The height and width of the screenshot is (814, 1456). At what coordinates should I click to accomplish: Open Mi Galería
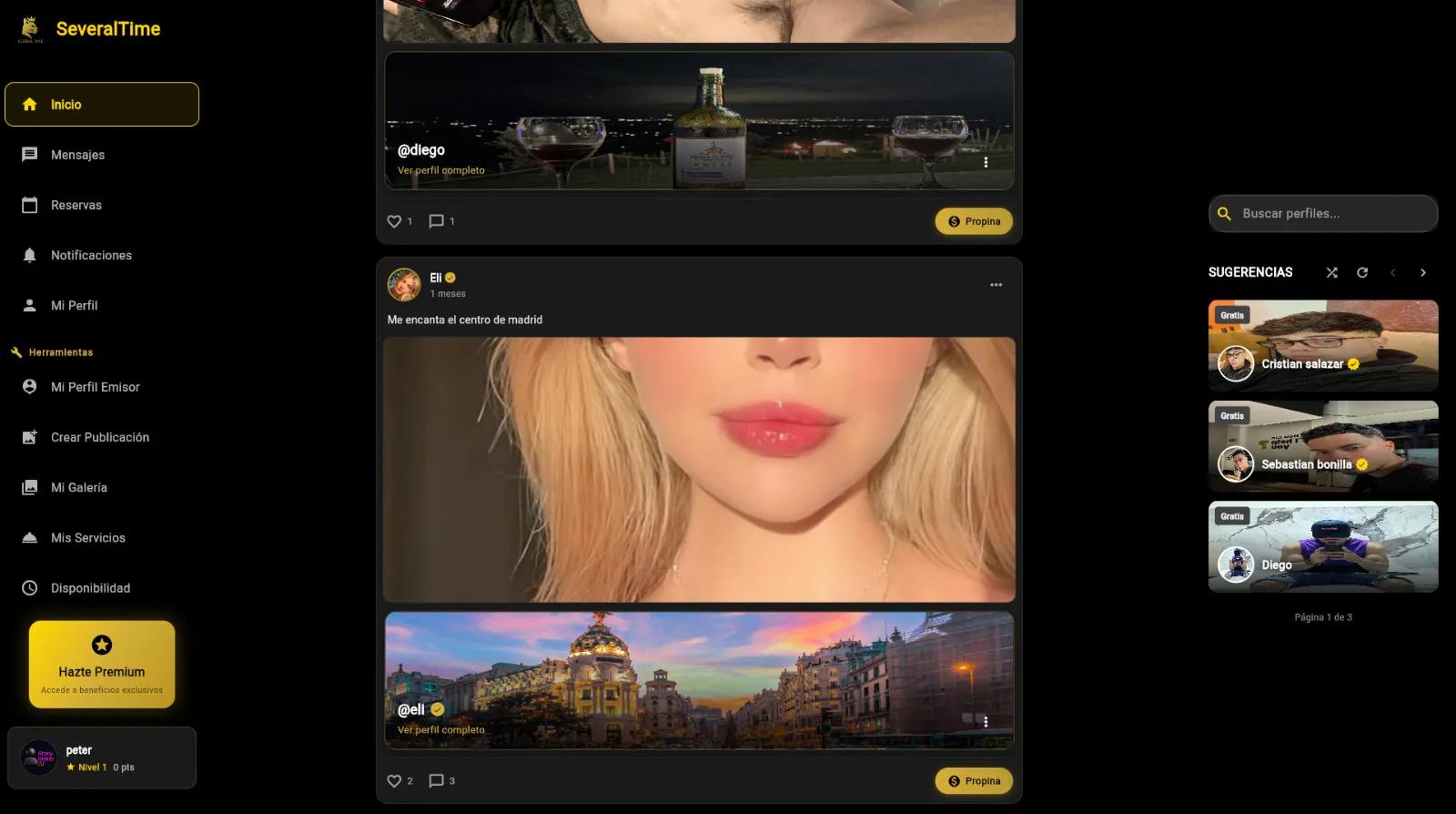pos(78,487)
